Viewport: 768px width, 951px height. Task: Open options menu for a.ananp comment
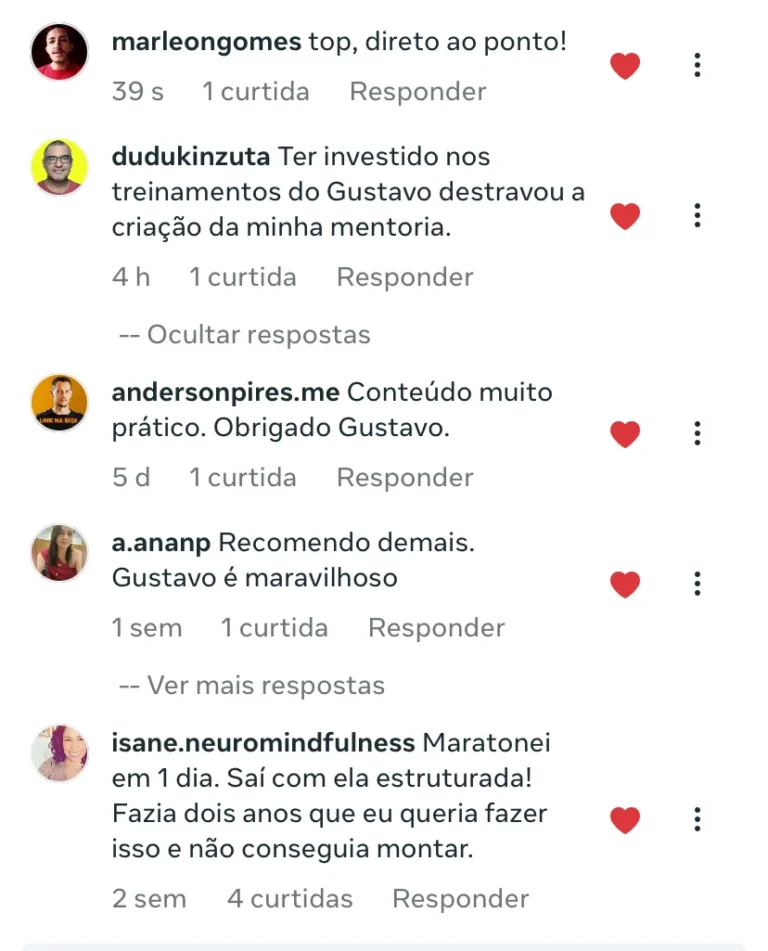697,584
